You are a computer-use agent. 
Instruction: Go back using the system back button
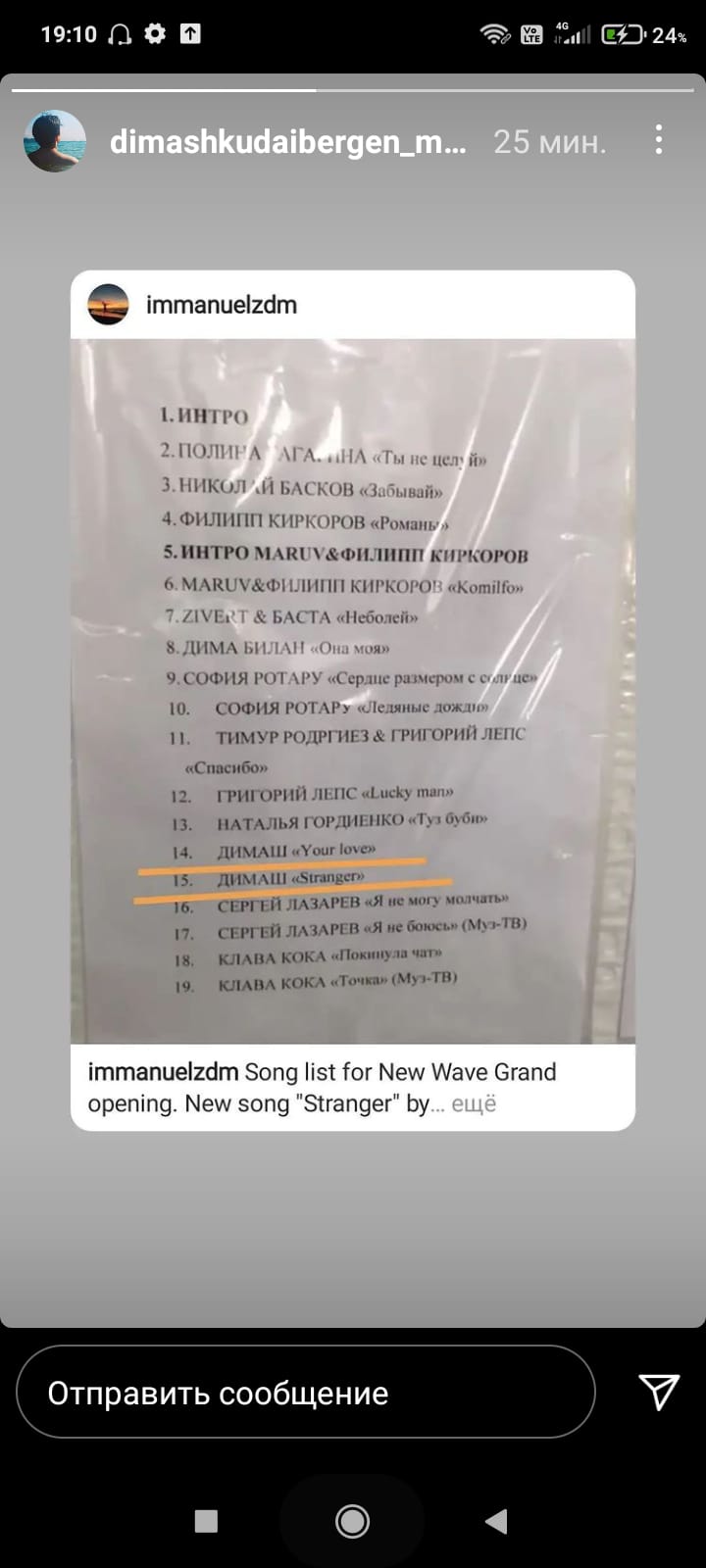pyautogui.click(x=496, y=1521)
